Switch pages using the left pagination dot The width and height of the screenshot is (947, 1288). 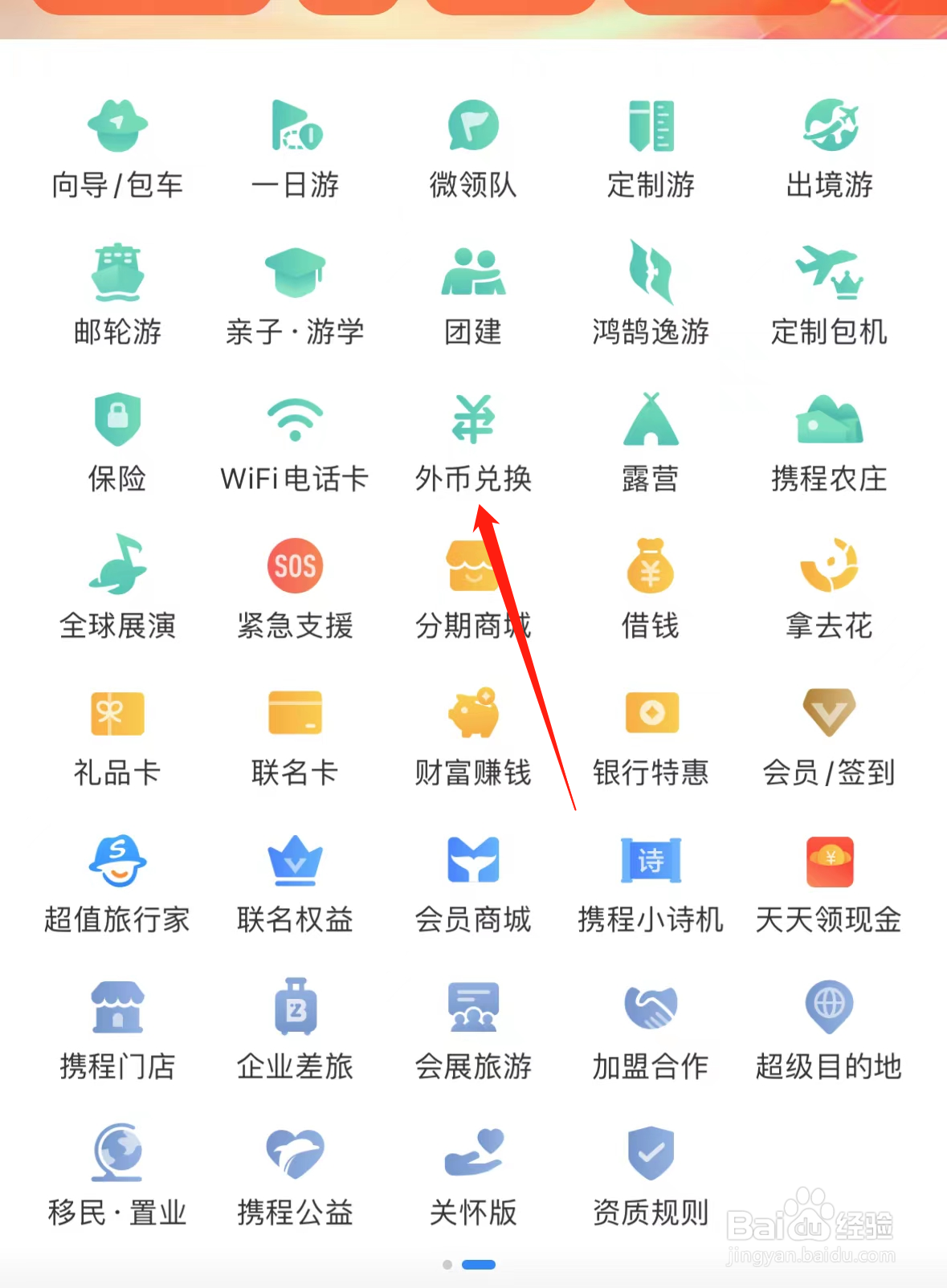447,1263
